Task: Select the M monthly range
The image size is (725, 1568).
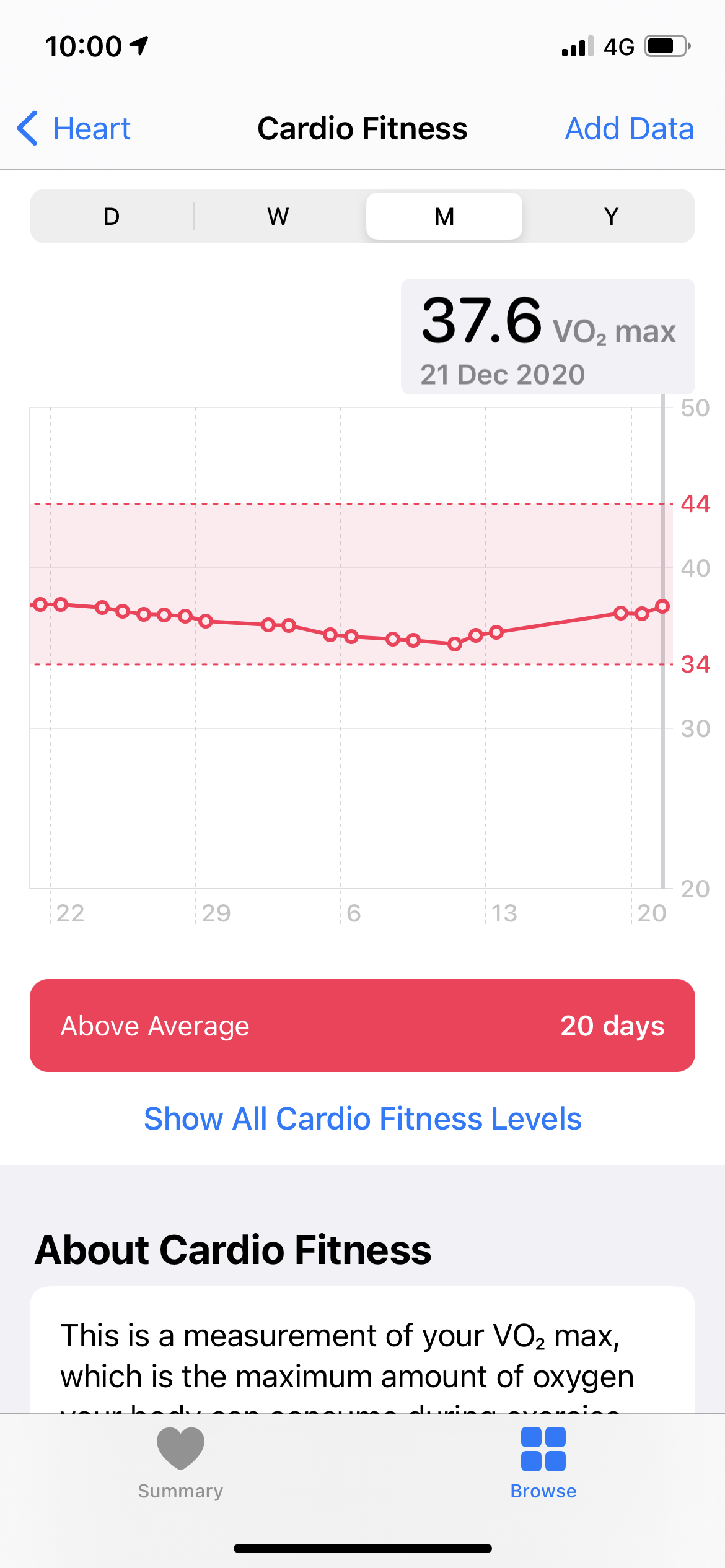Action: pos(444,217)
